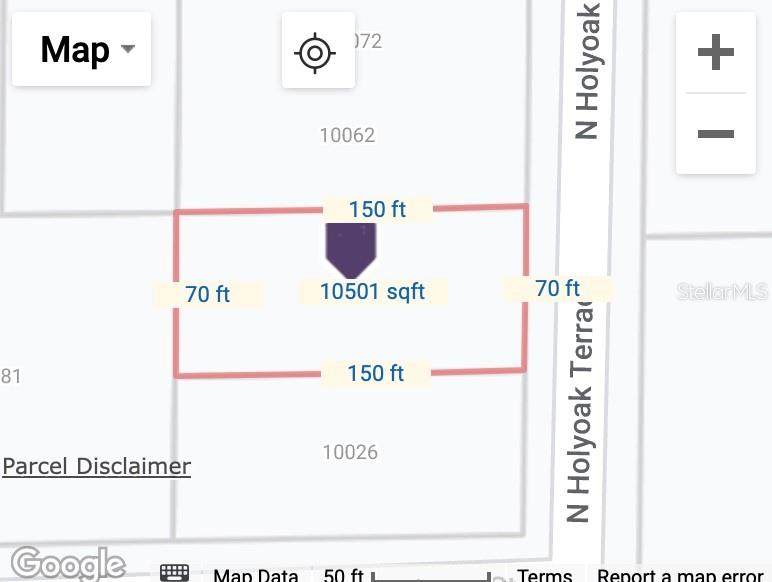The height and width of the screenshot is (582, 772).
Task: Open keyboard shortcuts icon
Action: click(174, 573)
